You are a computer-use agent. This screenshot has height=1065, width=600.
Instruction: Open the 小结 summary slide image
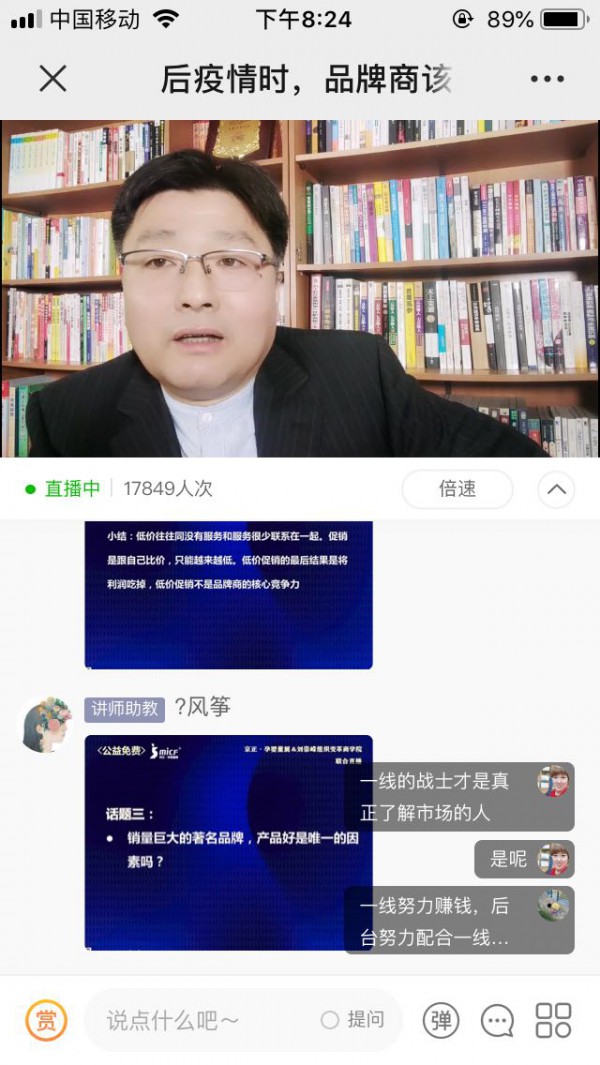228,594
